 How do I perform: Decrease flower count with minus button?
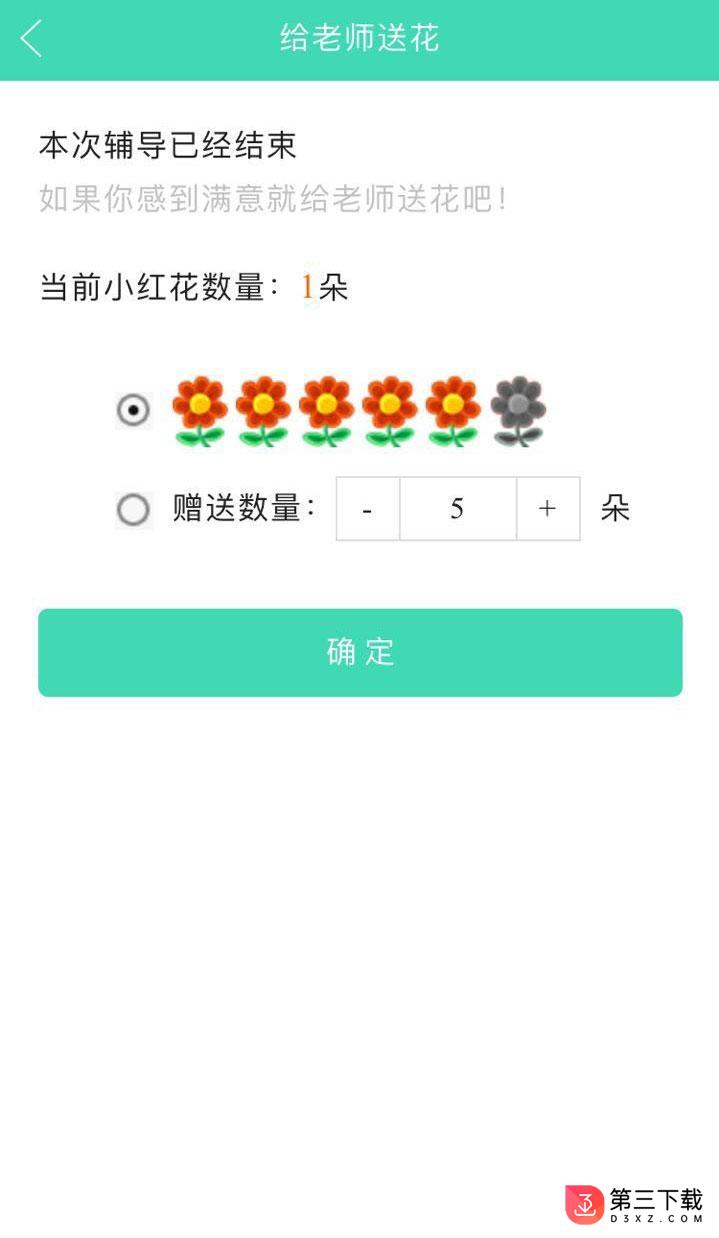[x=368, y=509]
